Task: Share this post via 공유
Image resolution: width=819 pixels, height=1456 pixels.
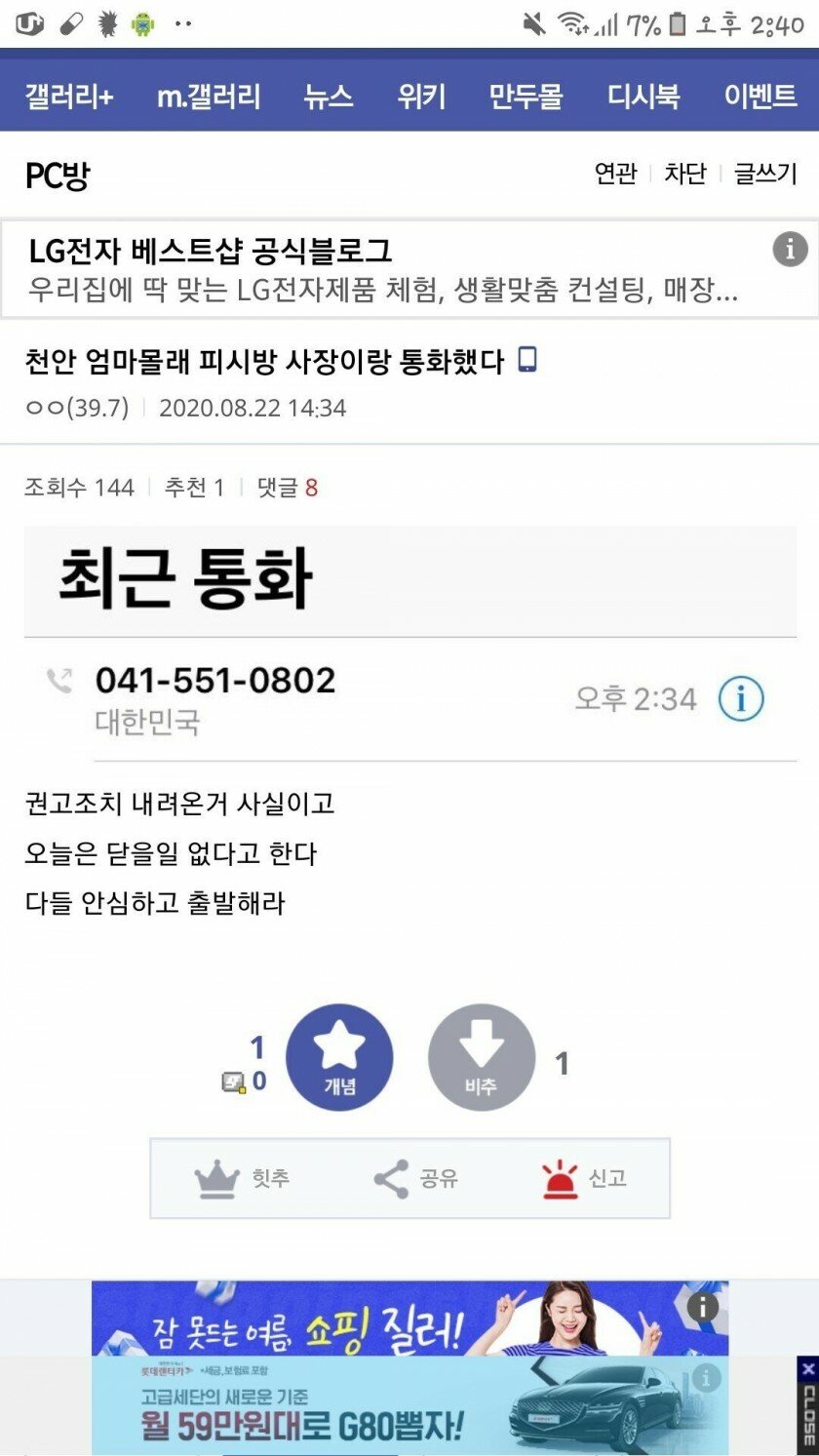Action: 415,1179
